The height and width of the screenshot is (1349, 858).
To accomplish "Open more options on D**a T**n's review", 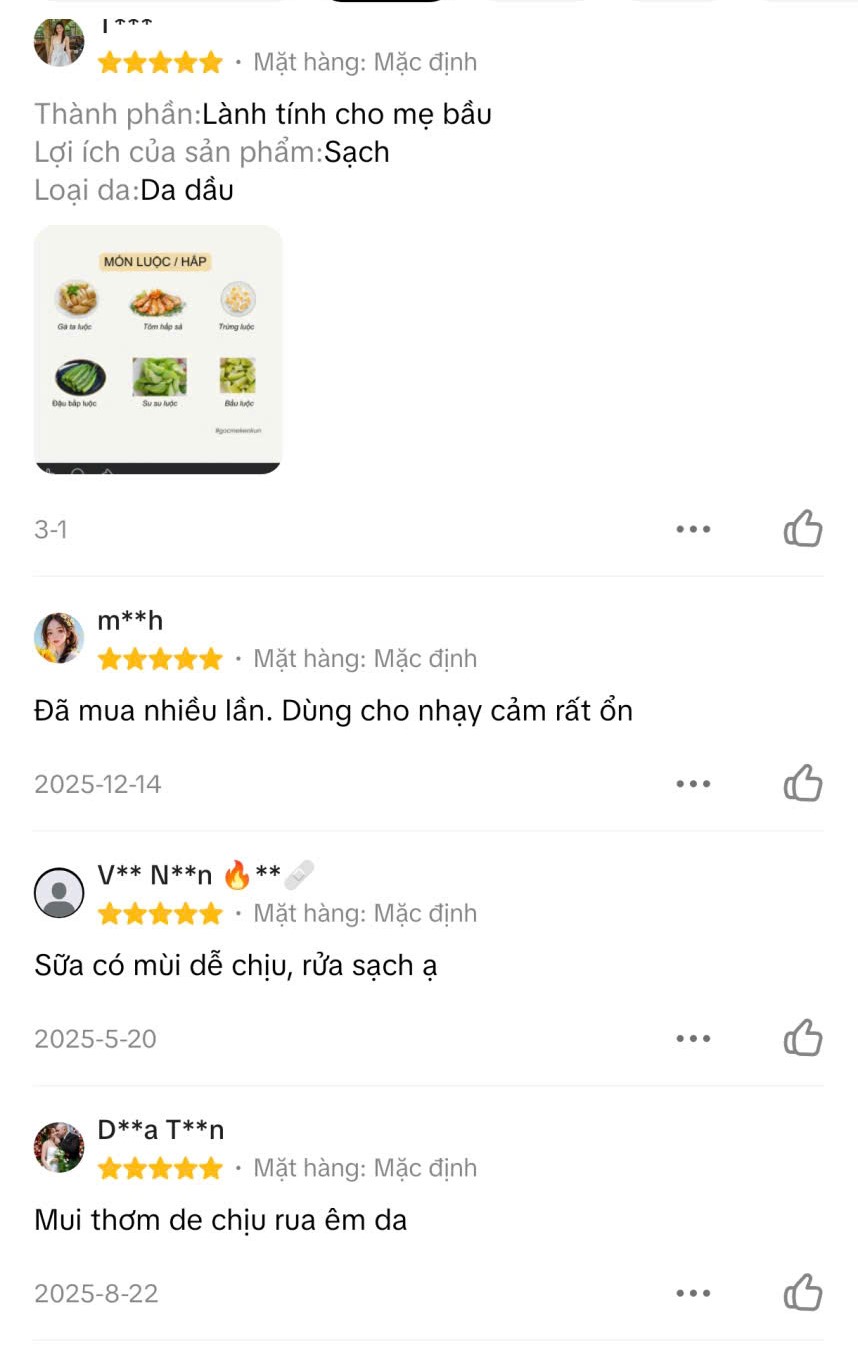I will pos(693,1294).
